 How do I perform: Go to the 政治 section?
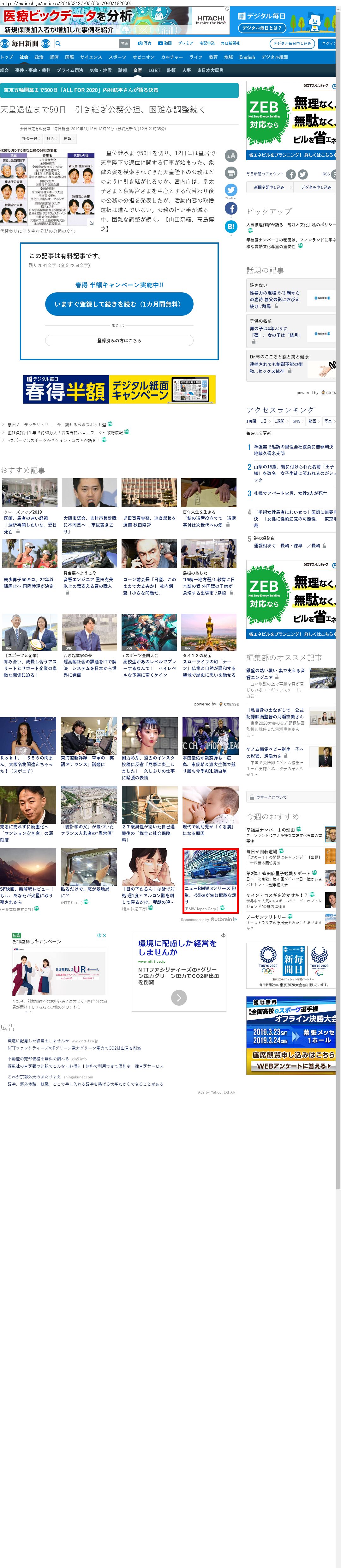click(x=39, y=57)
